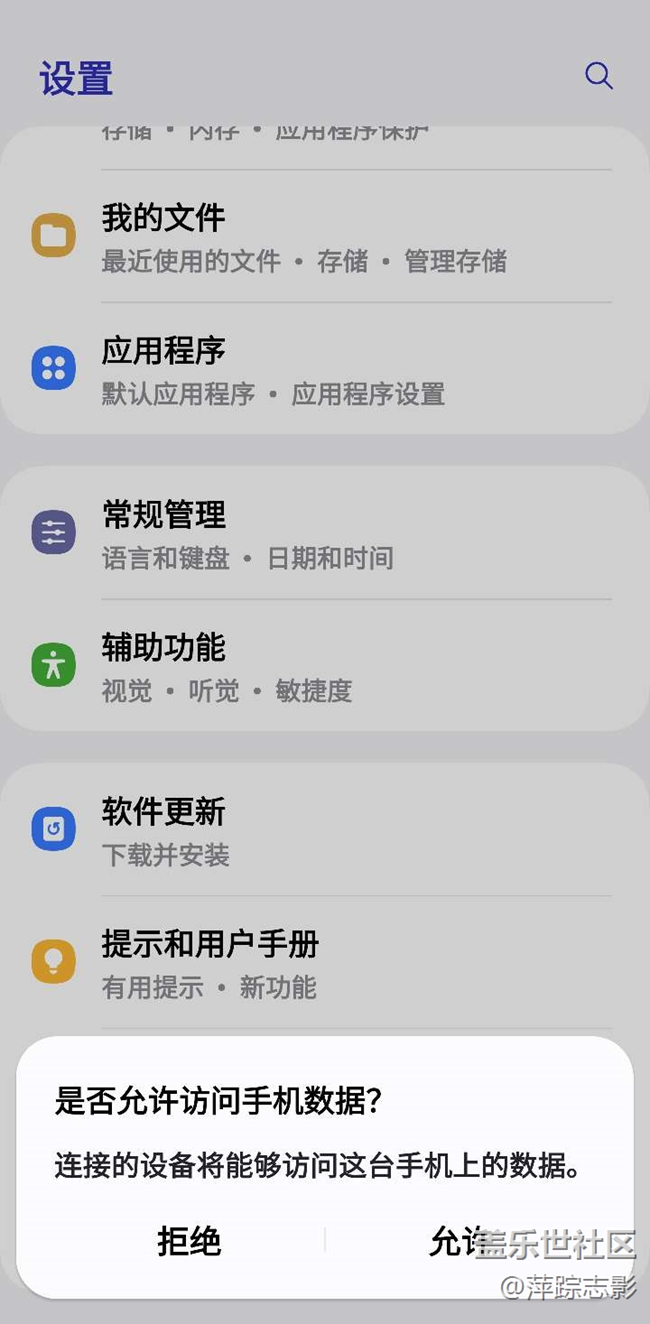
Task: Open 软件更新 row
Action: [x=325, y=831]
